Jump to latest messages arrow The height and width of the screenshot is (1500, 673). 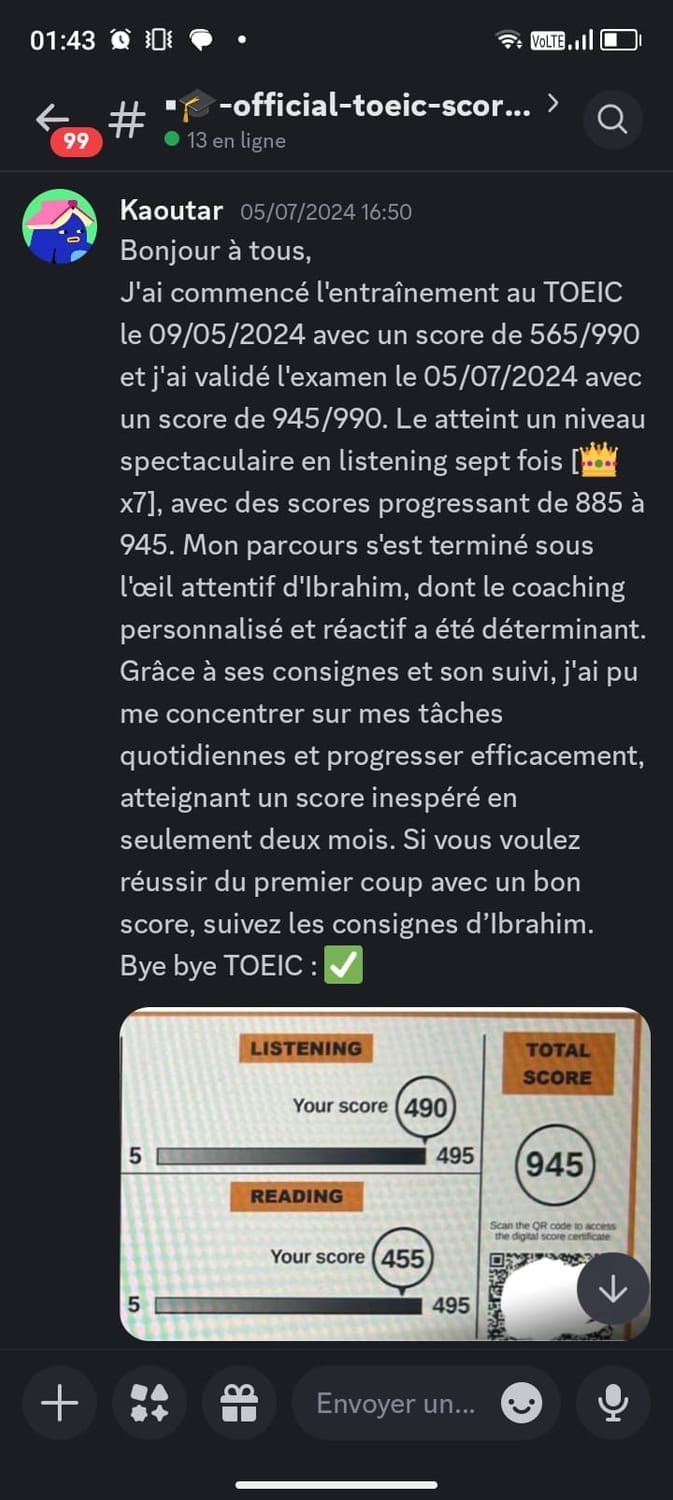(x=612, y=1289)
